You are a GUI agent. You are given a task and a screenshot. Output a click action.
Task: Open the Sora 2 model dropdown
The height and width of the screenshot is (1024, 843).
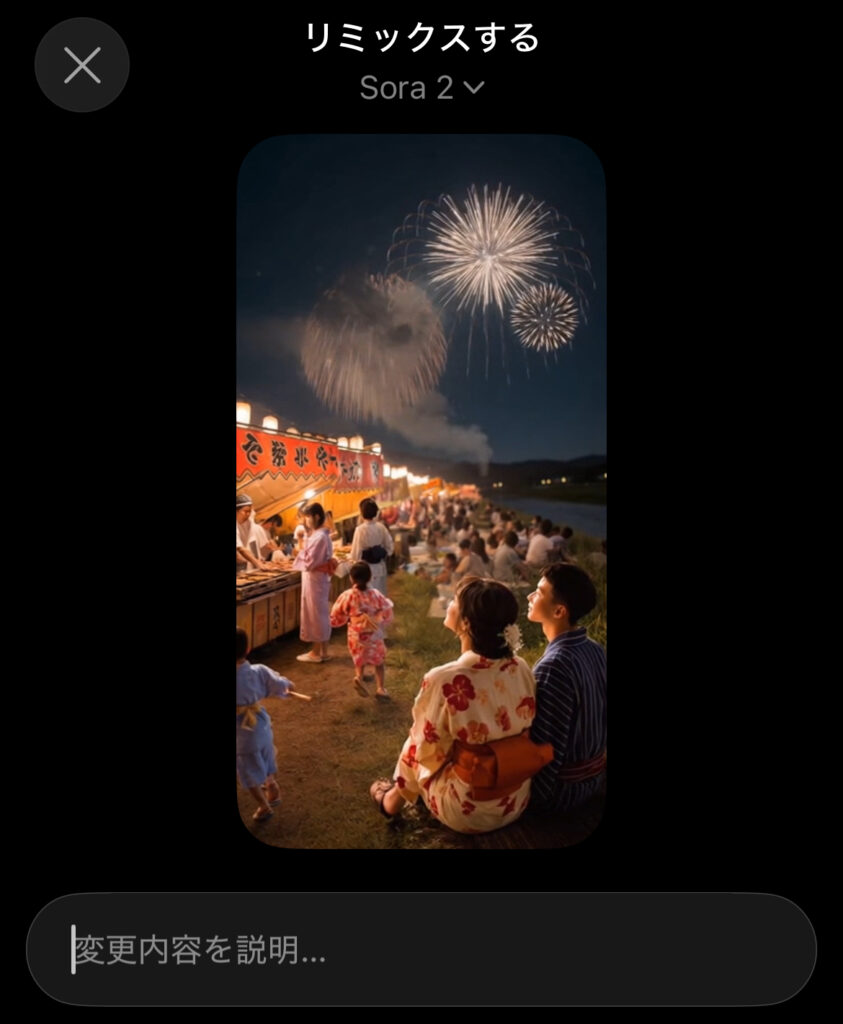pos(422,88)
